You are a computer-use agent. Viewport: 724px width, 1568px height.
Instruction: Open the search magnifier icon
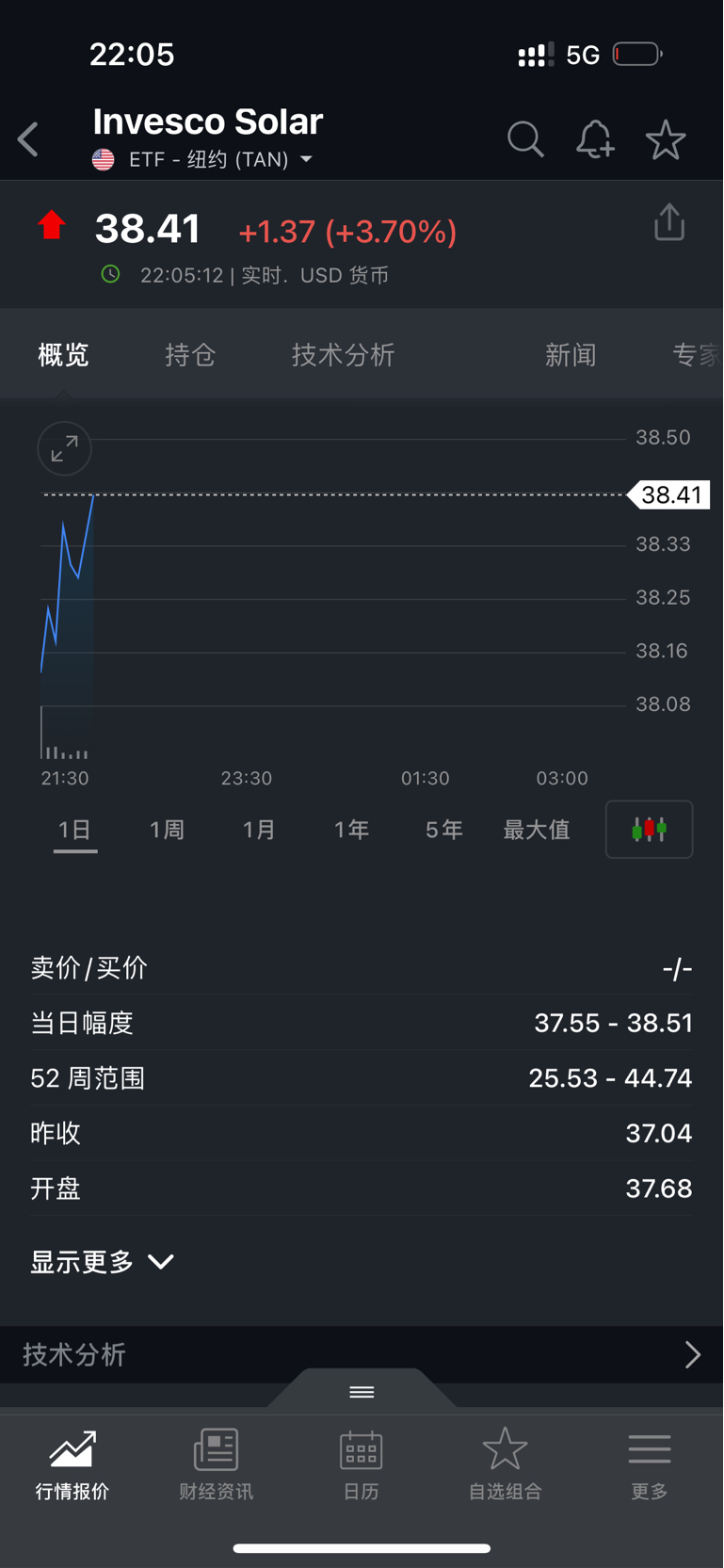point(525,139)
